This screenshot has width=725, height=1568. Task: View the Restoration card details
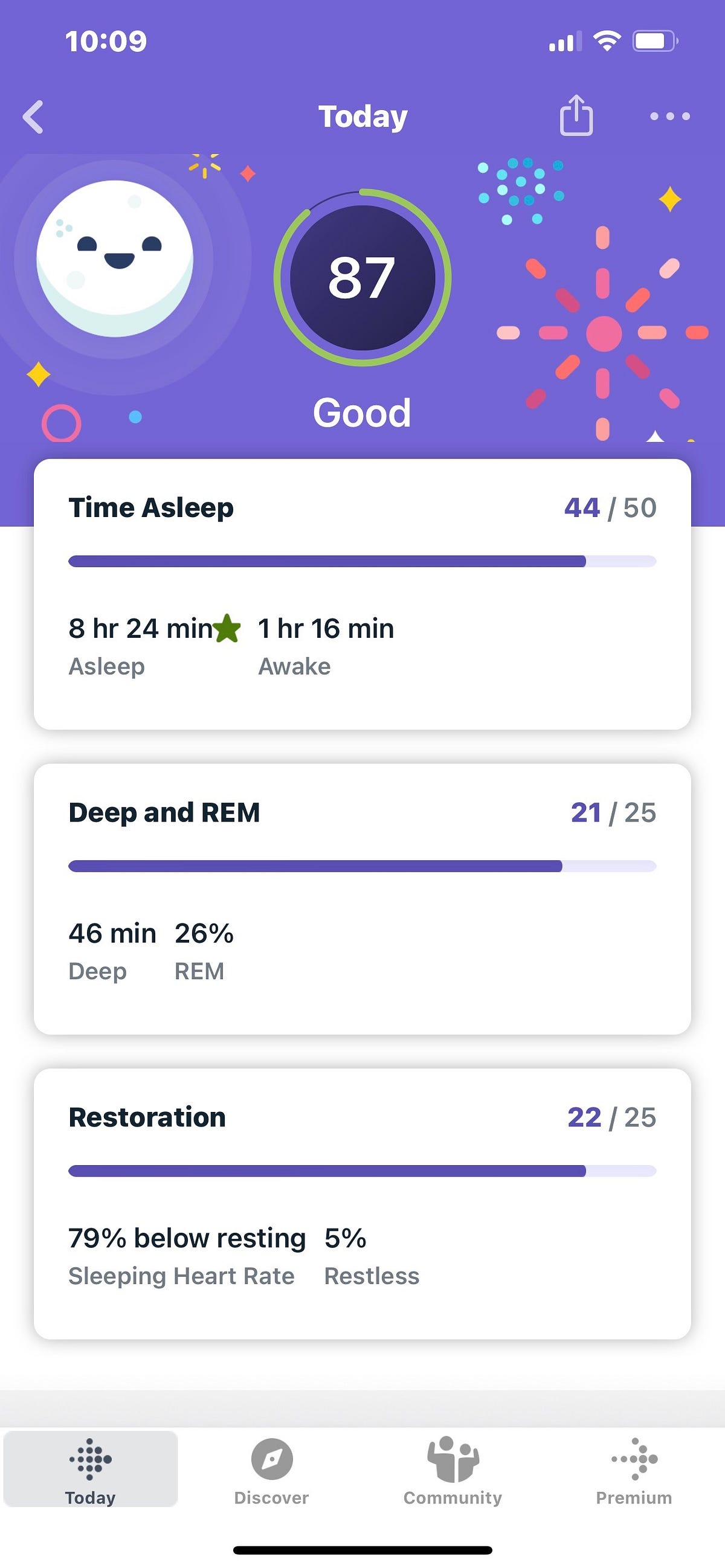362,1203
